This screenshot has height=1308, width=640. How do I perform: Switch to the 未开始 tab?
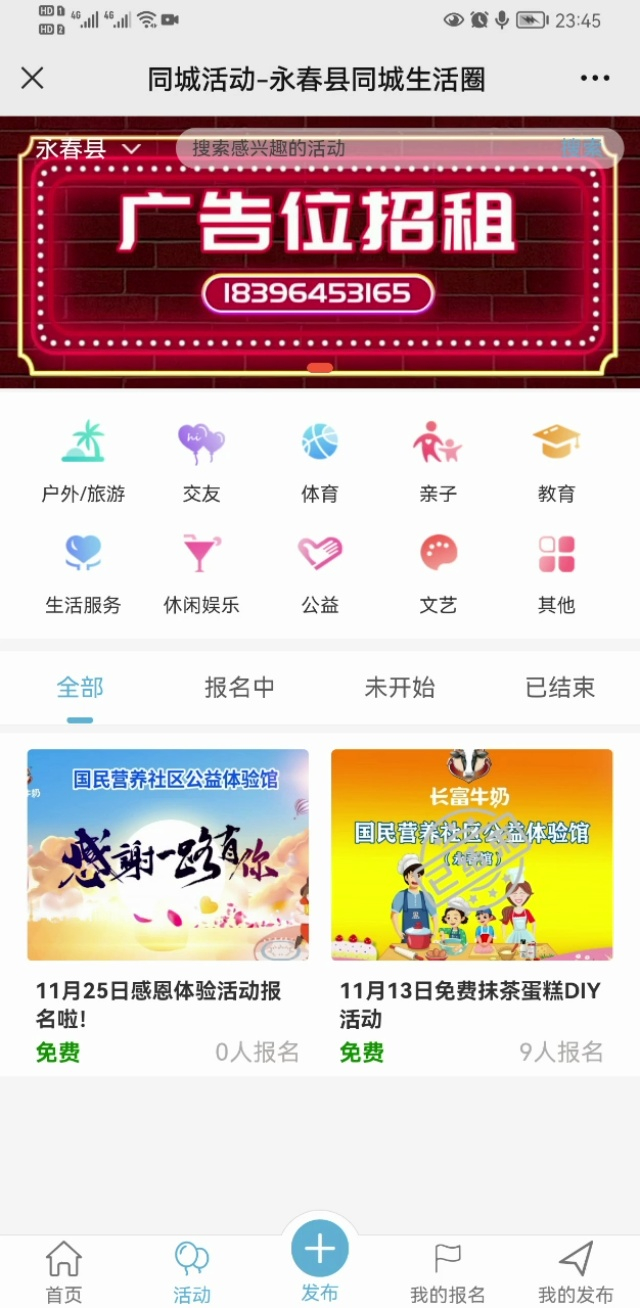click(x=399, y=687)
